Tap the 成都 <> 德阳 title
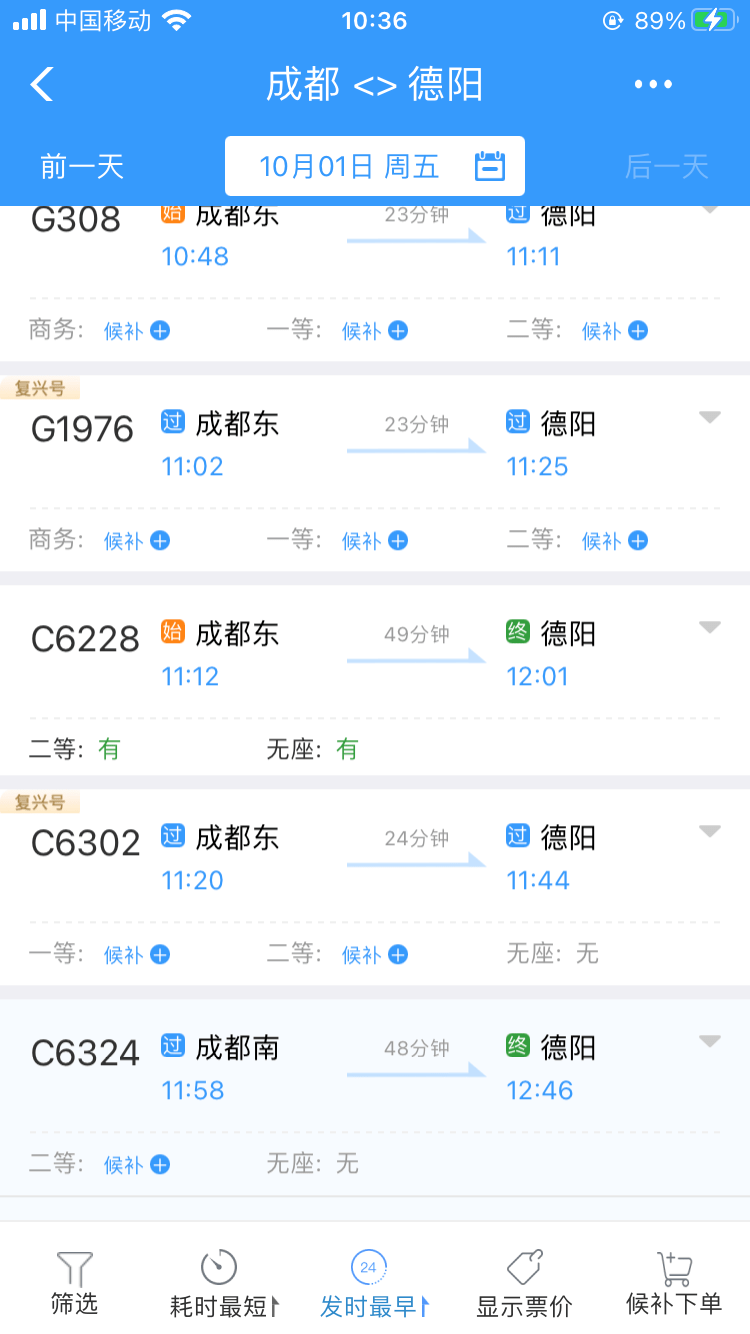The image size is (750, 1334). (x=375, y=84)
